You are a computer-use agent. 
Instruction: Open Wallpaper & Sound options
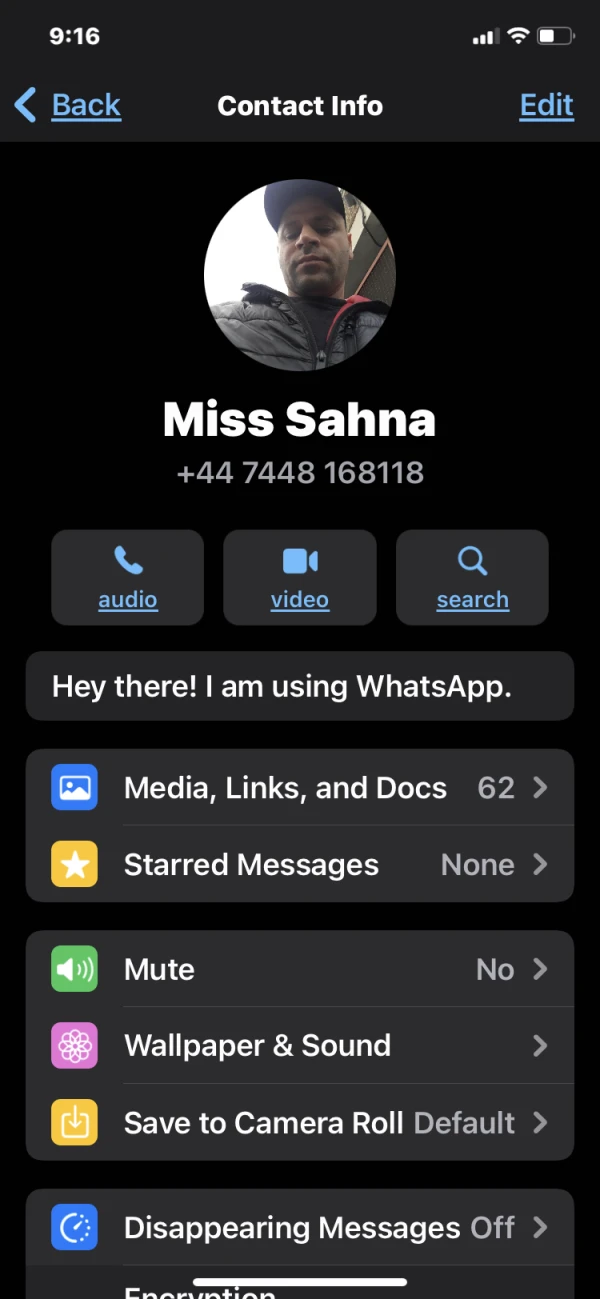(x=300, y=1046)
